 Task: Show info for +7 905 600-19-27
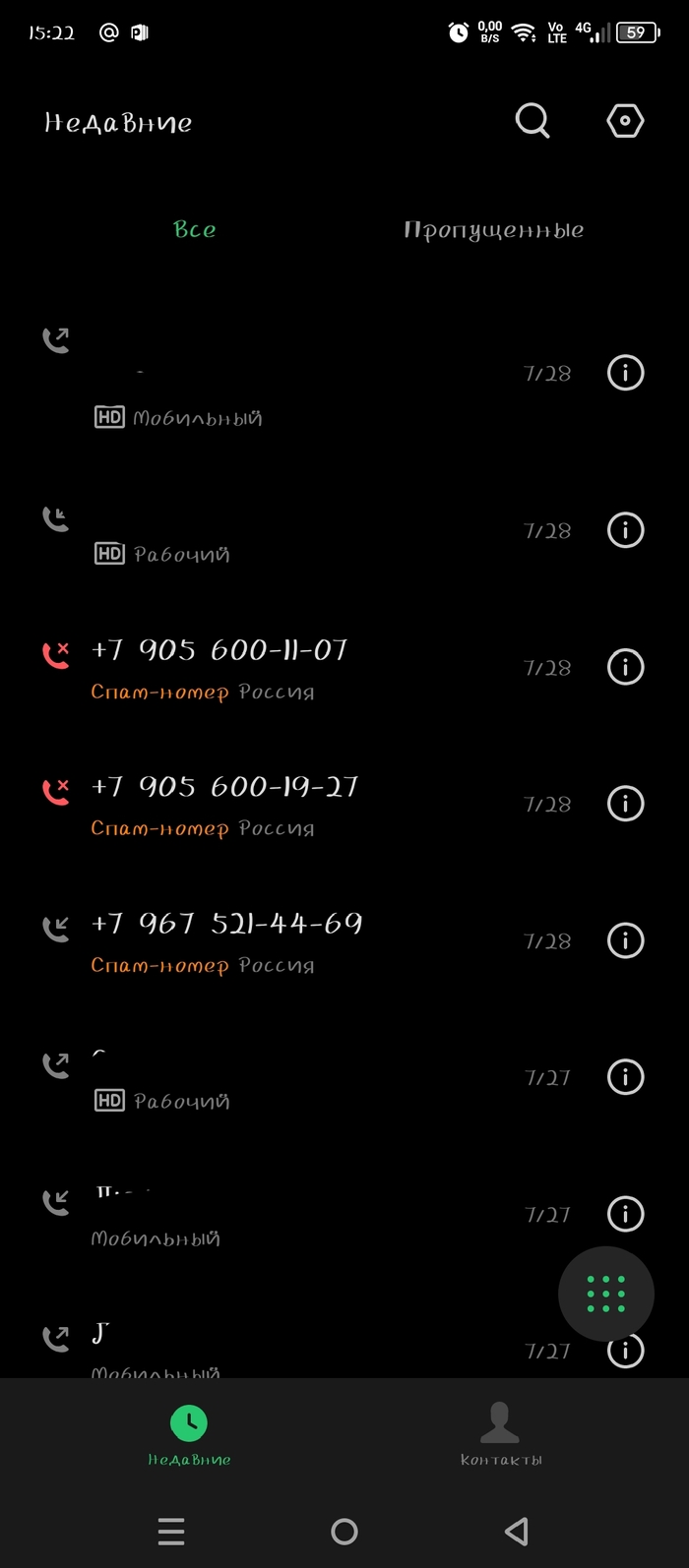click(x=625, y=804)
